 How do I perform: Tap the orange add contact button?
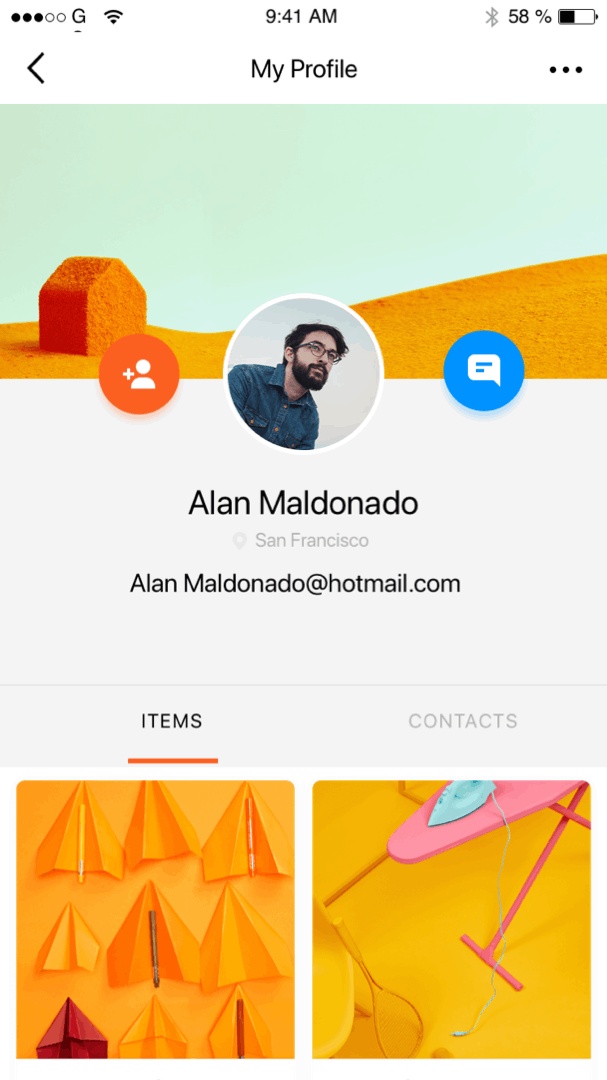click(139, 375)
